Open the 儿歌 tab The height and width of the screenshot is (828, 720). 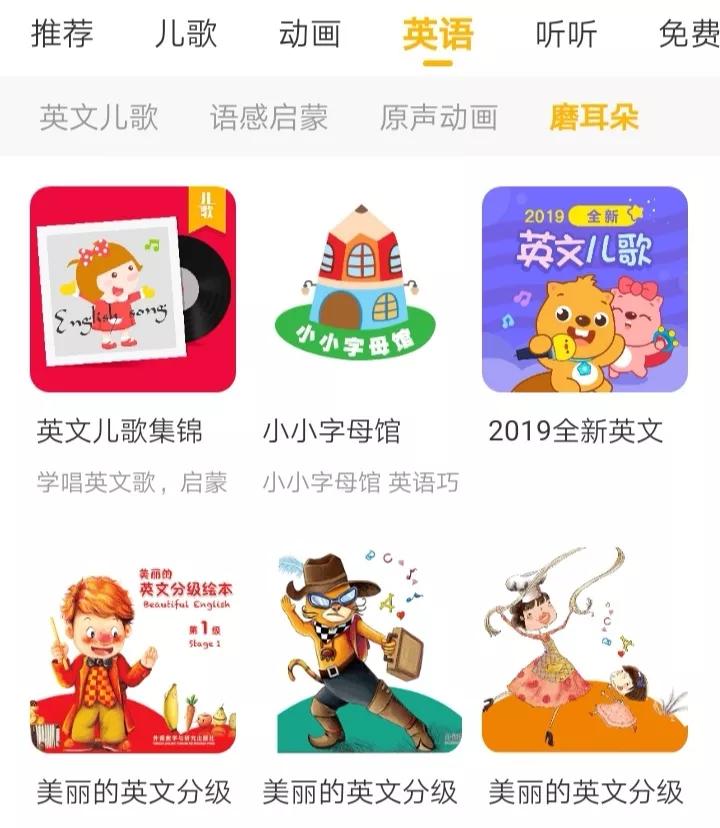(x=186, y=34)
